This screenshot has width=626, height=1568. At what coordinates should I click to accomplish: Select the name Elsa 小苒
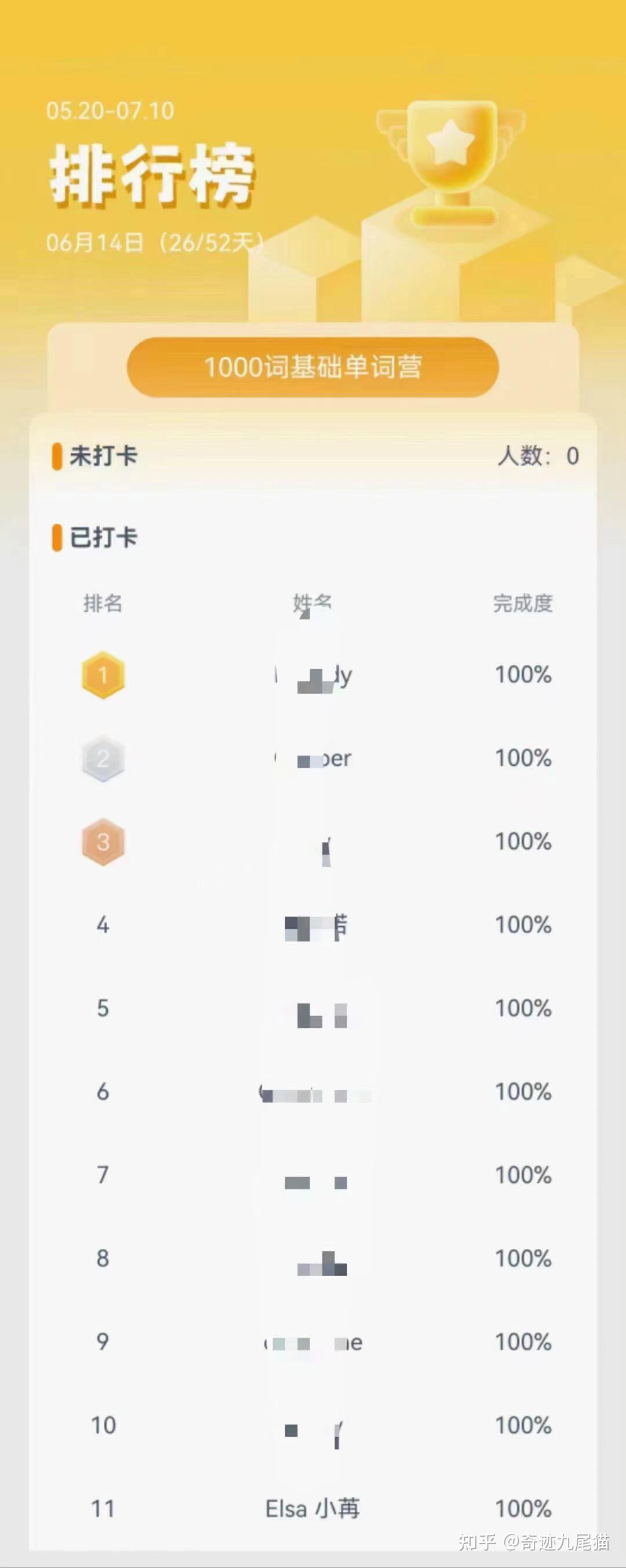click(x=313, y=1509)
